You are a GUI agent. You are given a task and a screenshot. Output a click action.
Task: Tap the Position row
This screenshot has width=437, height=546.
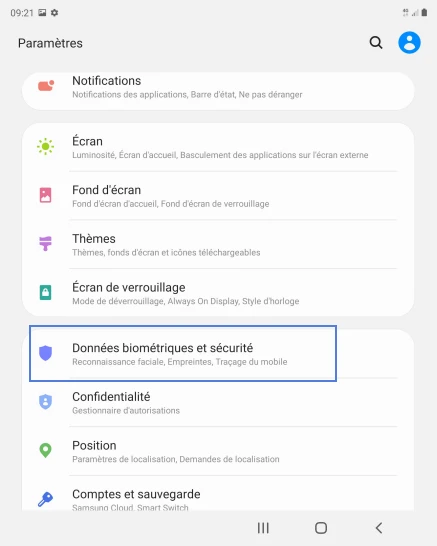point(218,451)
